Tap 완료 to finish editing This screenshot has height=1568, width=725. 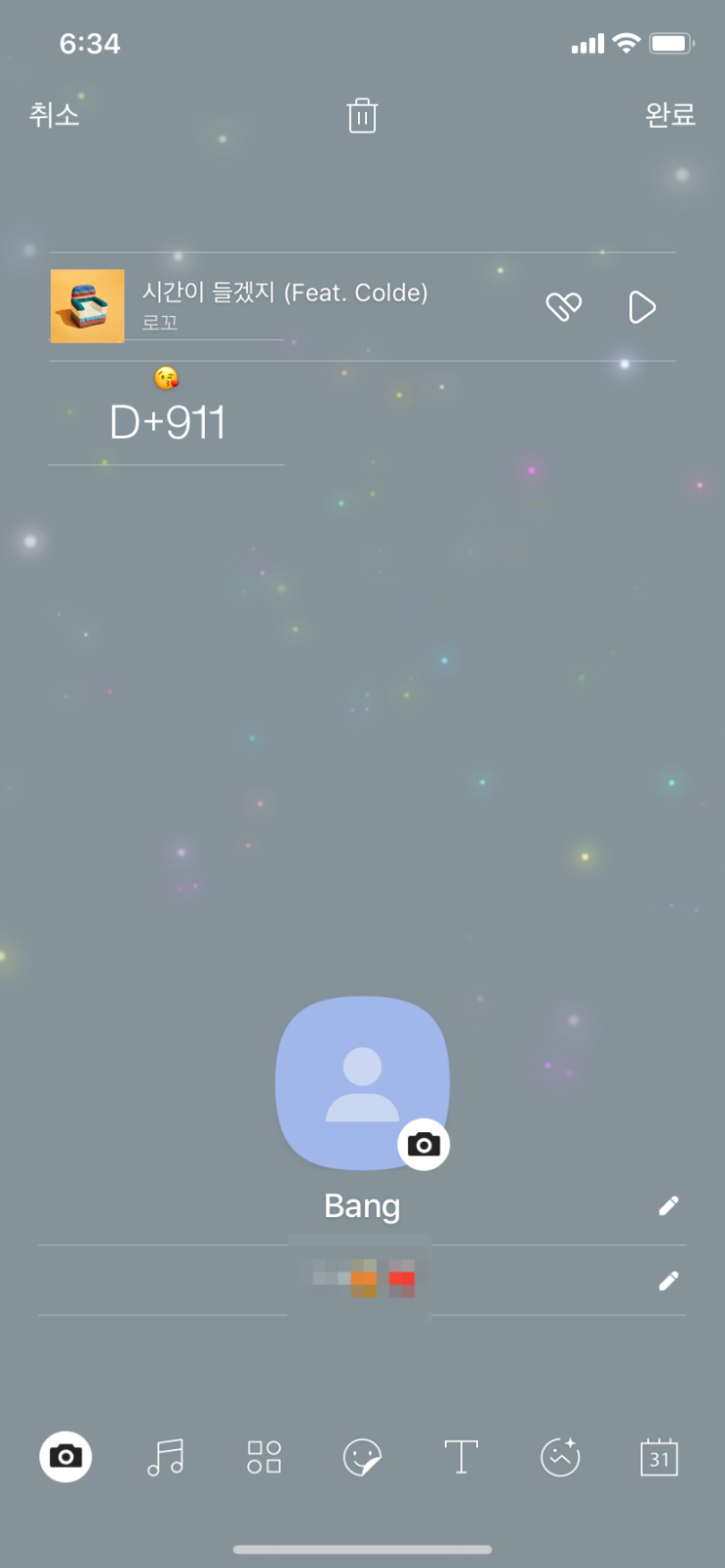click(669, 115)
